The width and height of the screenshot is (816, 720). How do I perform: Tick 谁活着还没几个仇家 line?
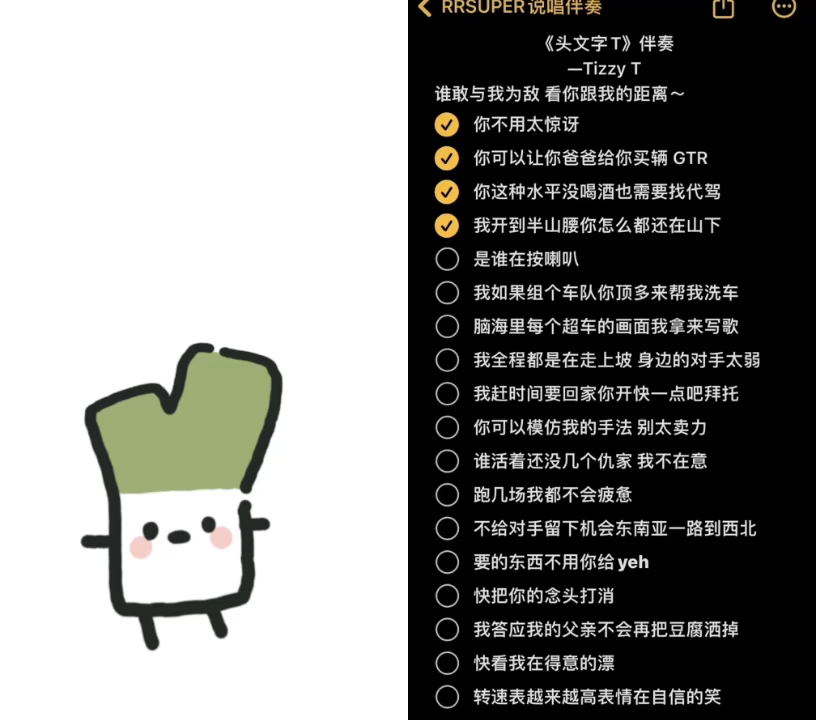click(447, 461)
